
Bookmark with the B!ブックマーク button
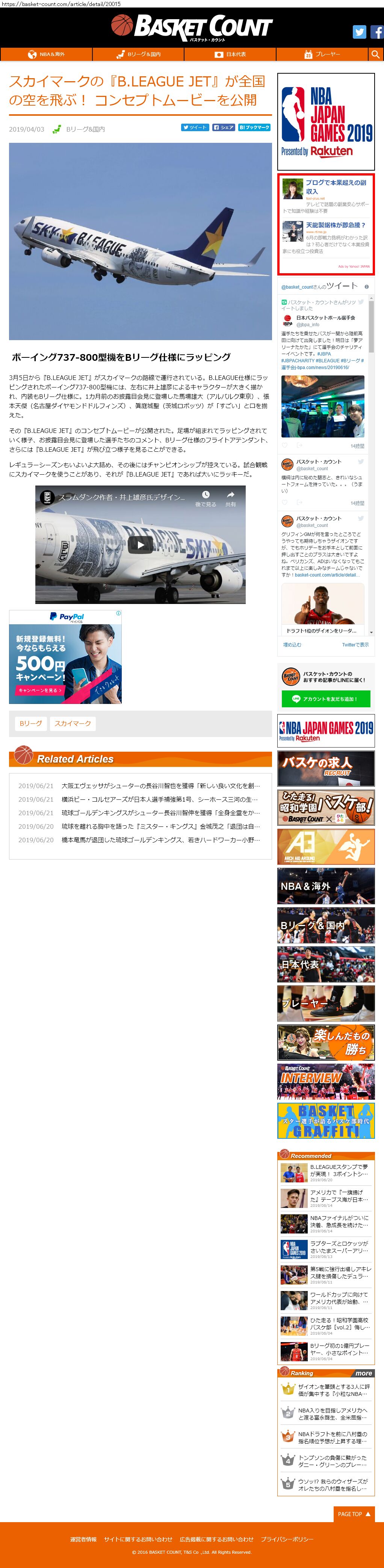click(x=254, y=127)
